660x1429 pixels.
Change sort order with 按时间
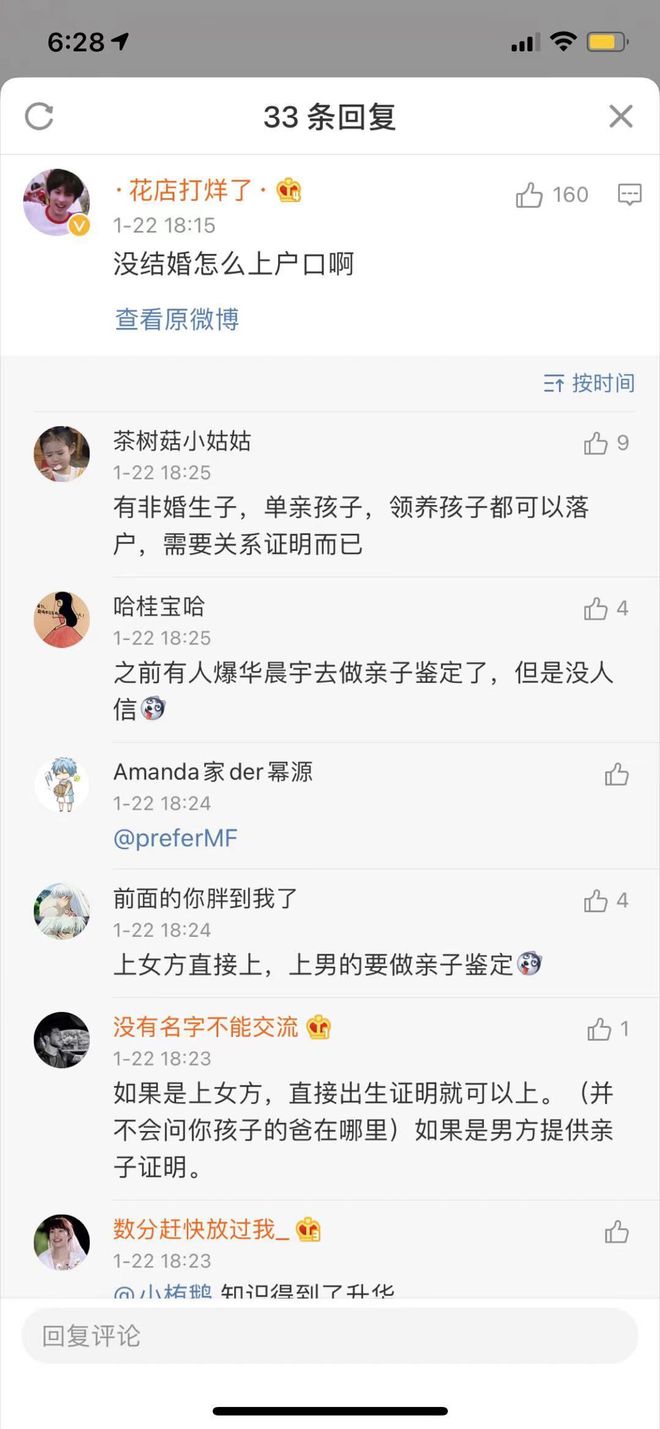coord(588,383)
